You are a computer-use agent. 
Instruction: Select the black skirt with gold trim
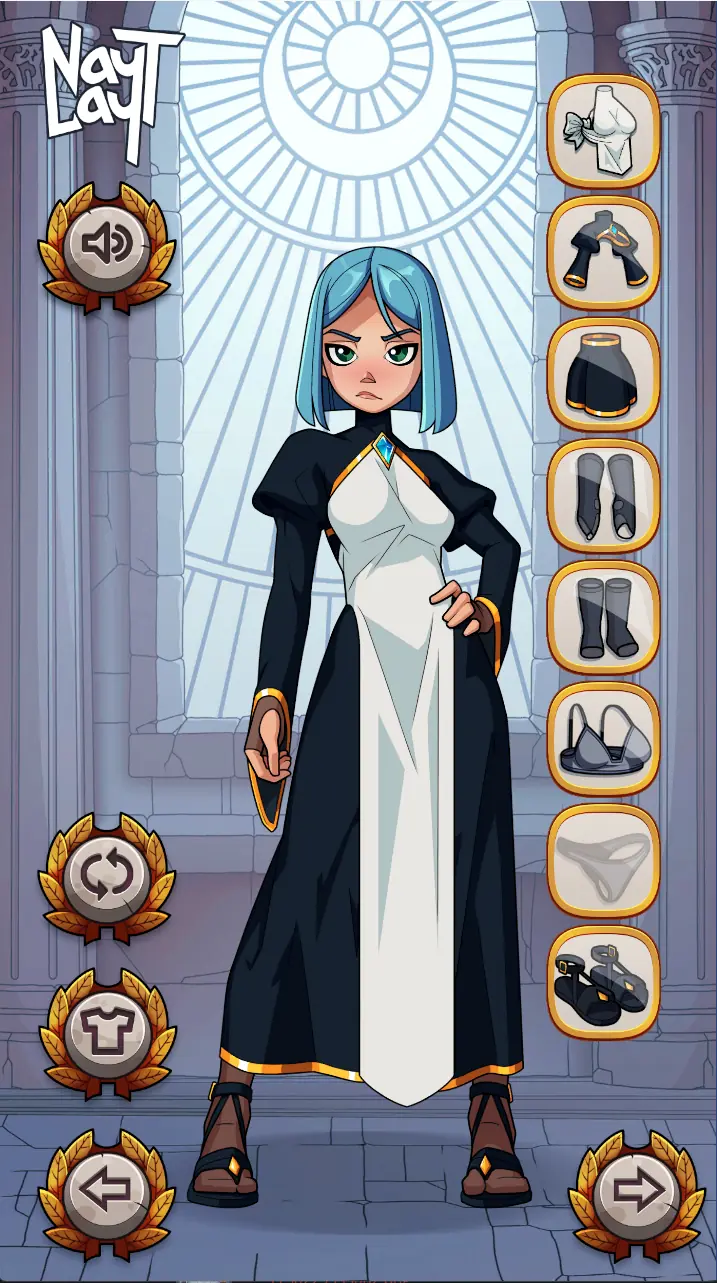(603, 374)
